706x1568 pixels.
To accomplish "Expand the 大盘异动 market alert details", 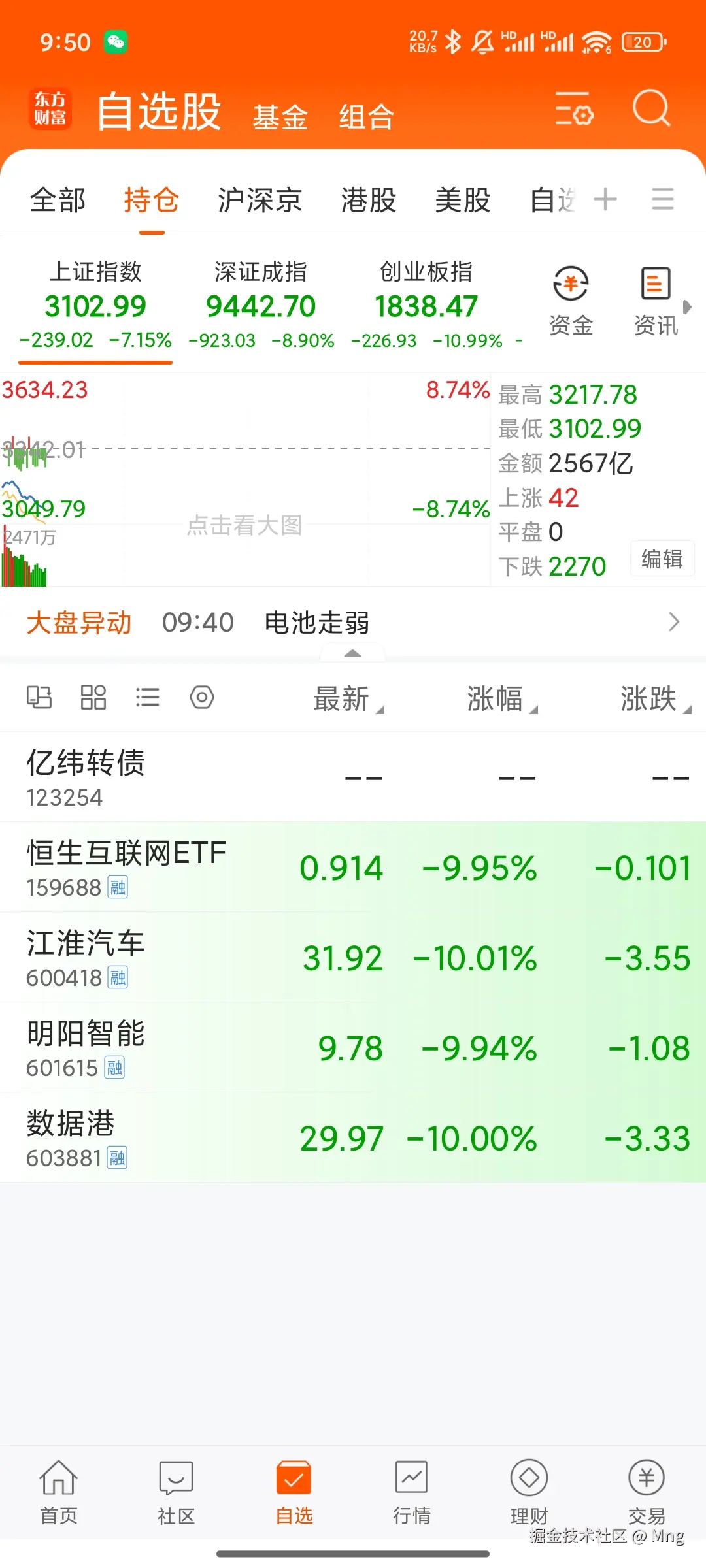I will coord(674,622).
